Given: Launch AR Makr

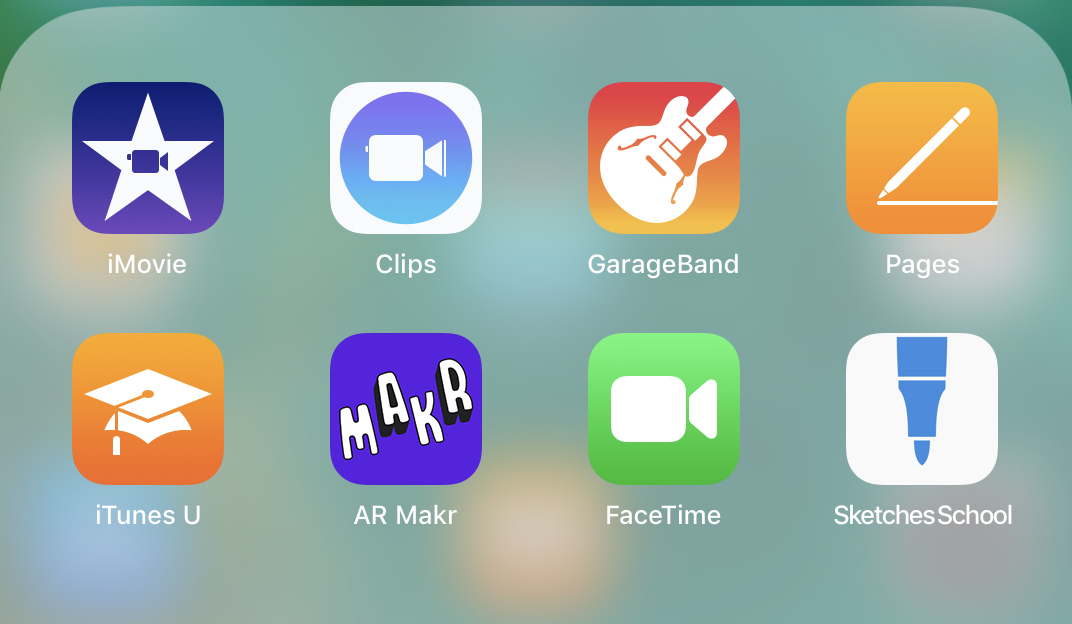Looking at the screenshot, I should [x=406, y=409].
